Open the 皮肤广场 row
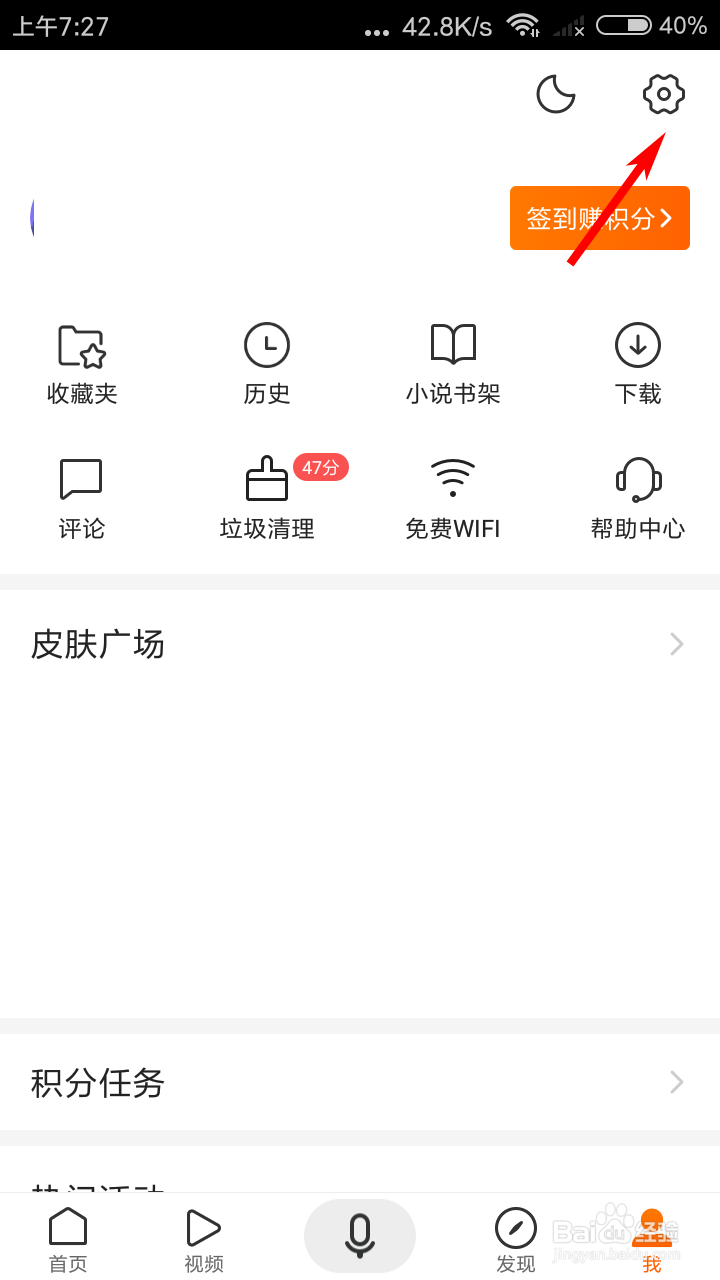 (x=360, y=644)
